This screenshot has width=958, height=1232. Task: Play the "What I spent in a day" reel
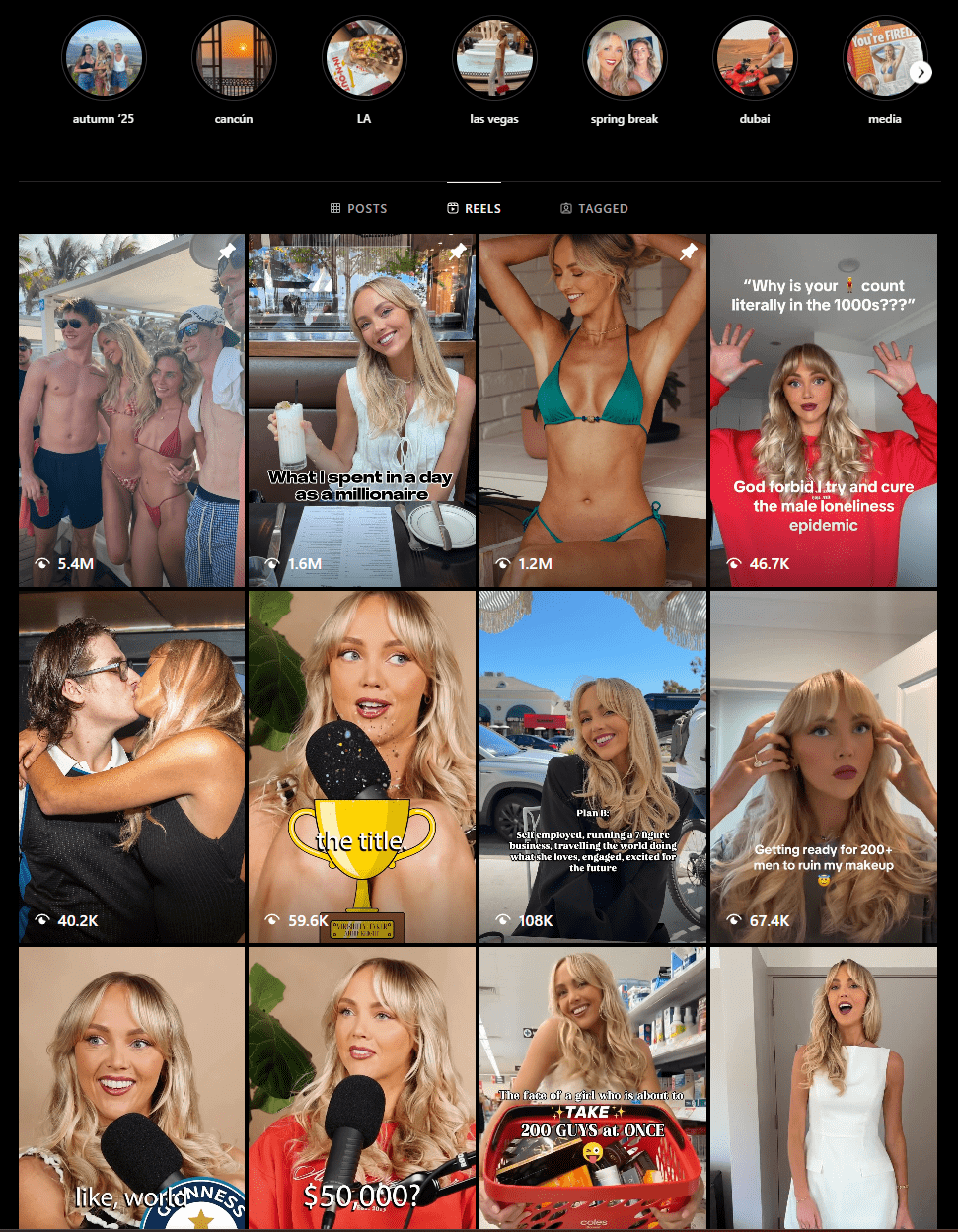point(361,409)
